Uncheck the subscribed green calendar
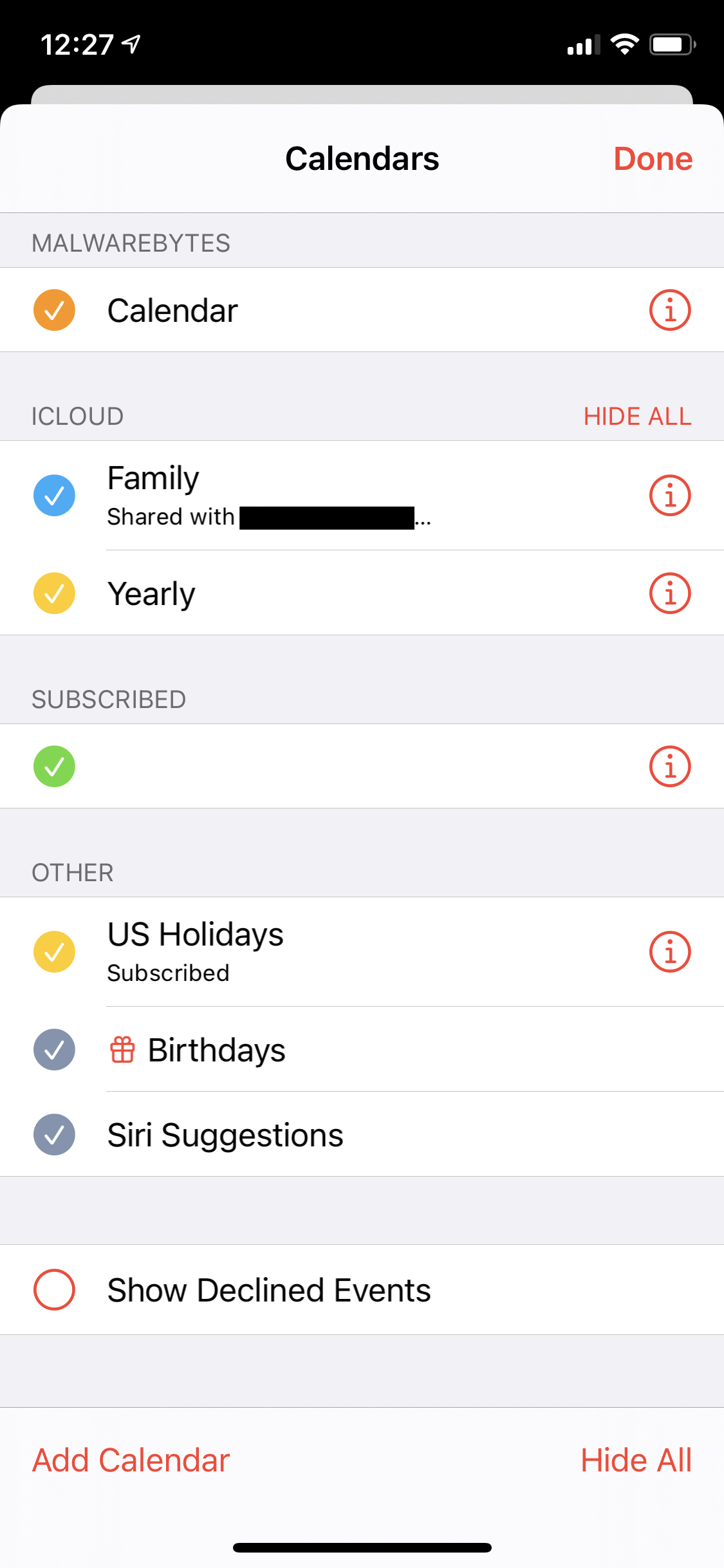Screen dimensions: 724x1568 pos(54,767)
